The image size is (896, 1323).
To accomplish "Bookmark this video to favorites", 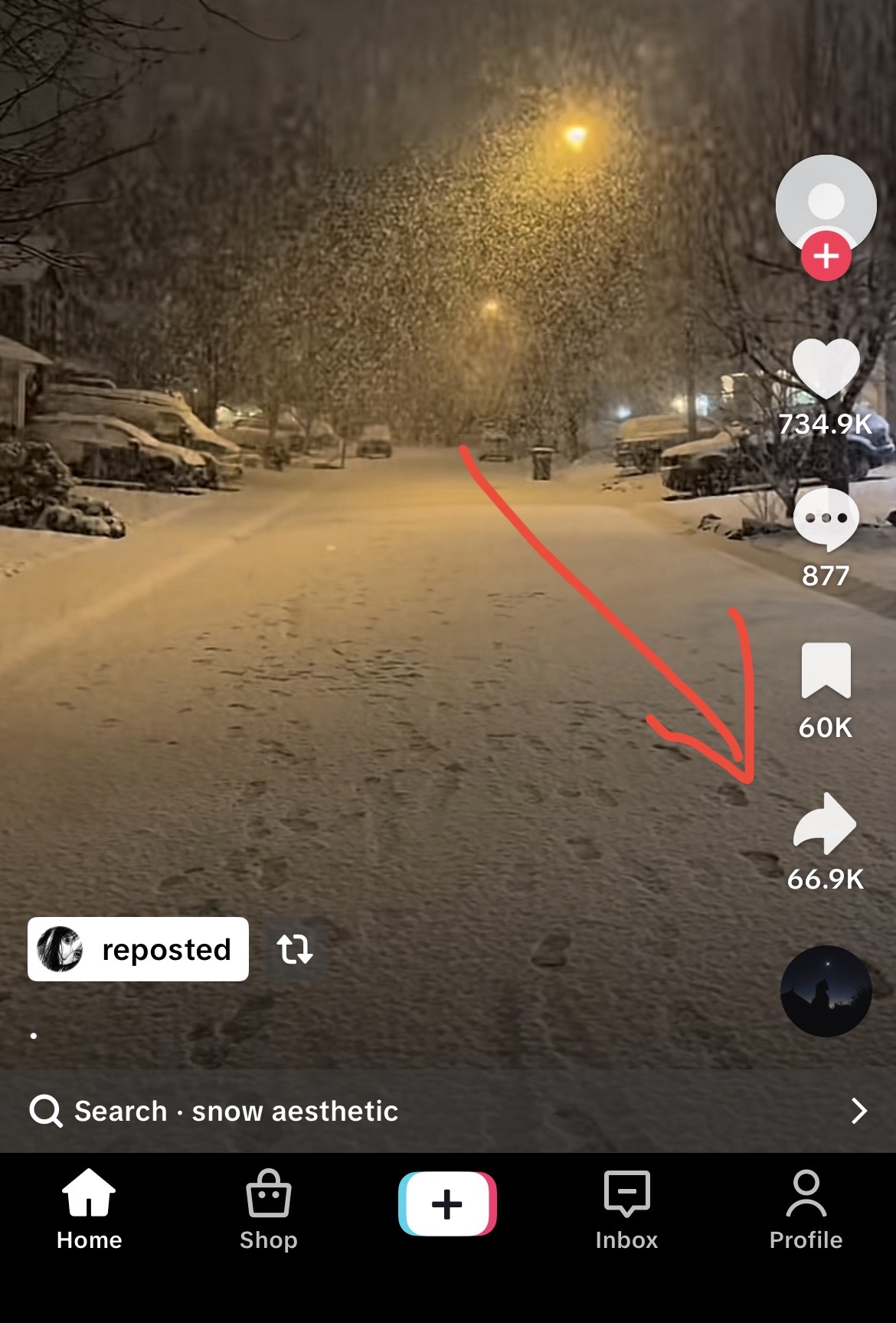I will pyautogui.click(x=826, y=671).
